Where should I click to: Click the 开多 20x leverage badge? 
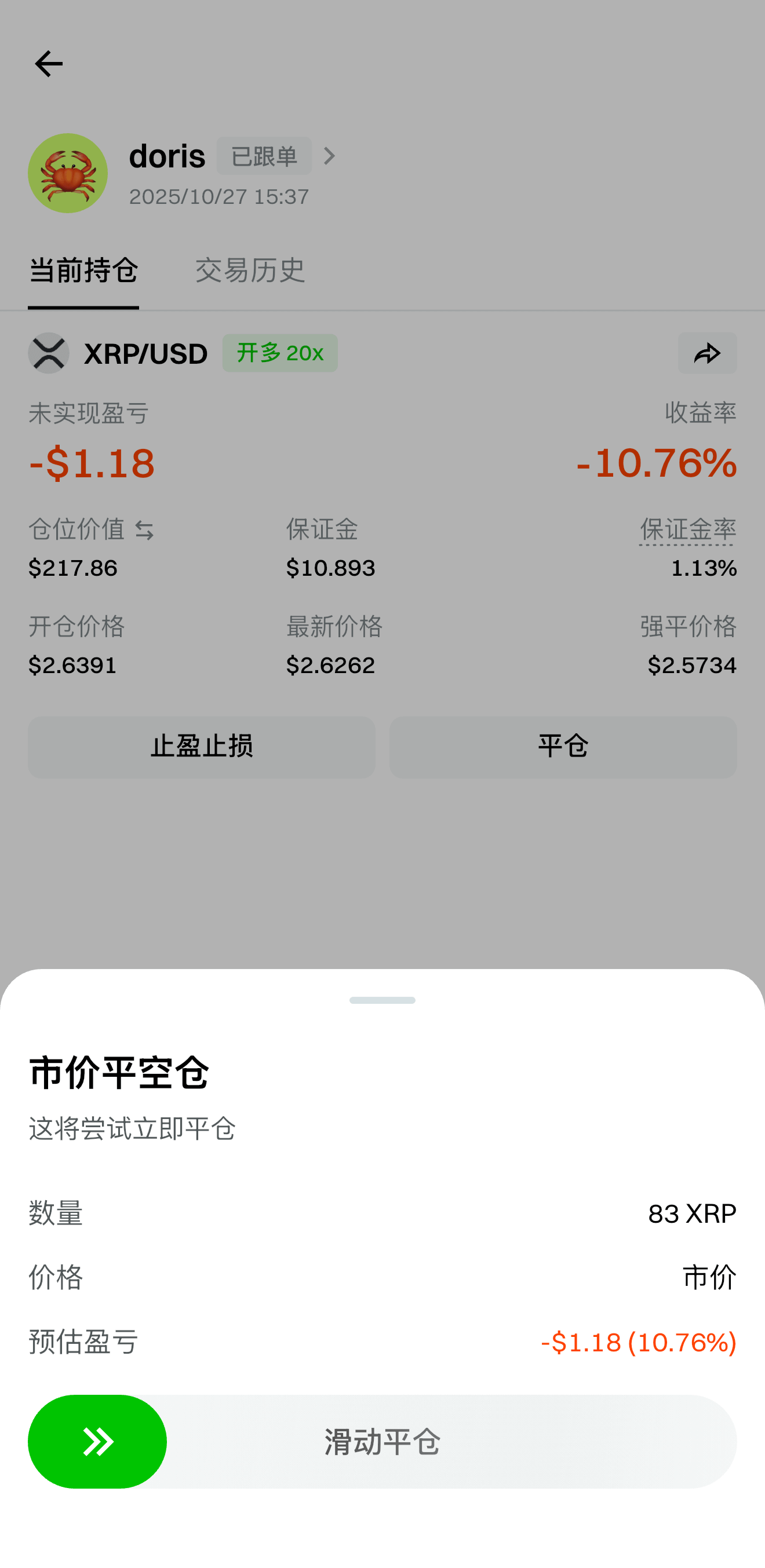tap(279, 353)
